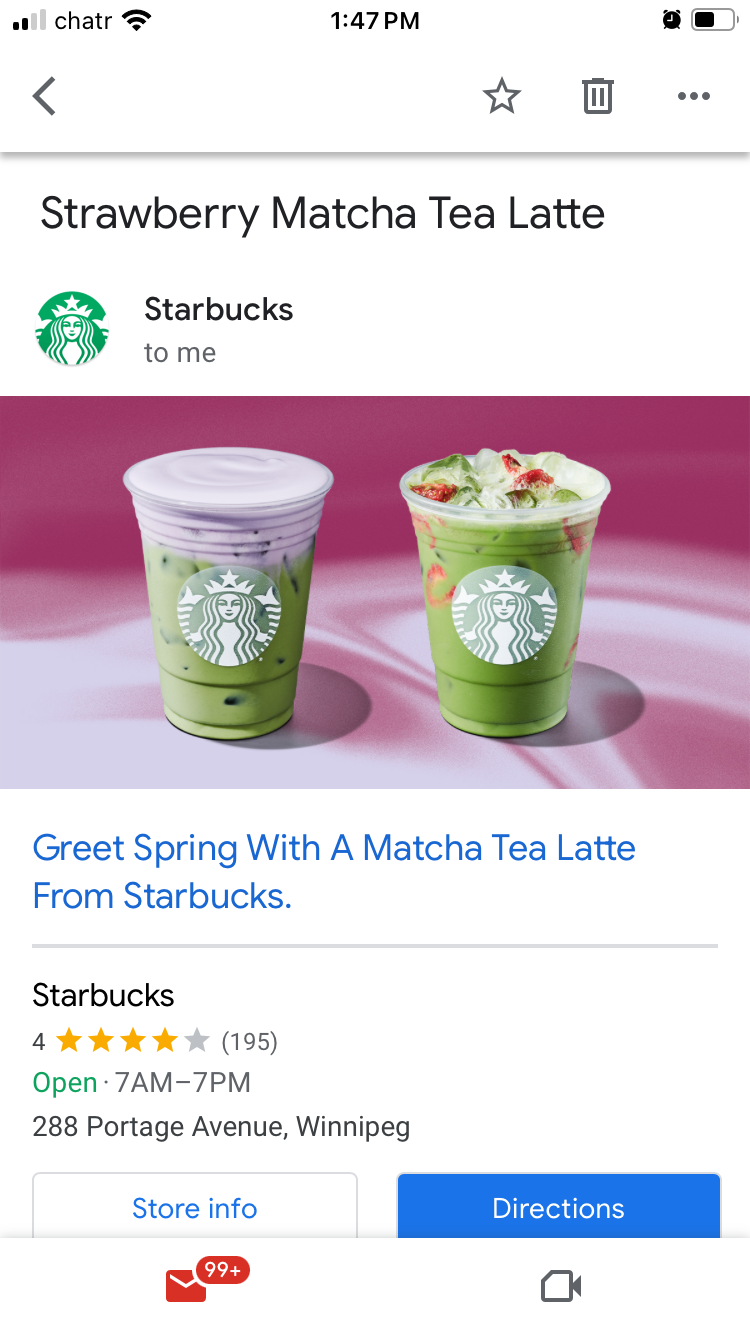Viewport: 750px width, 1334px height.
Task: Tap the Store info button
Action: tap(195, 1207)
